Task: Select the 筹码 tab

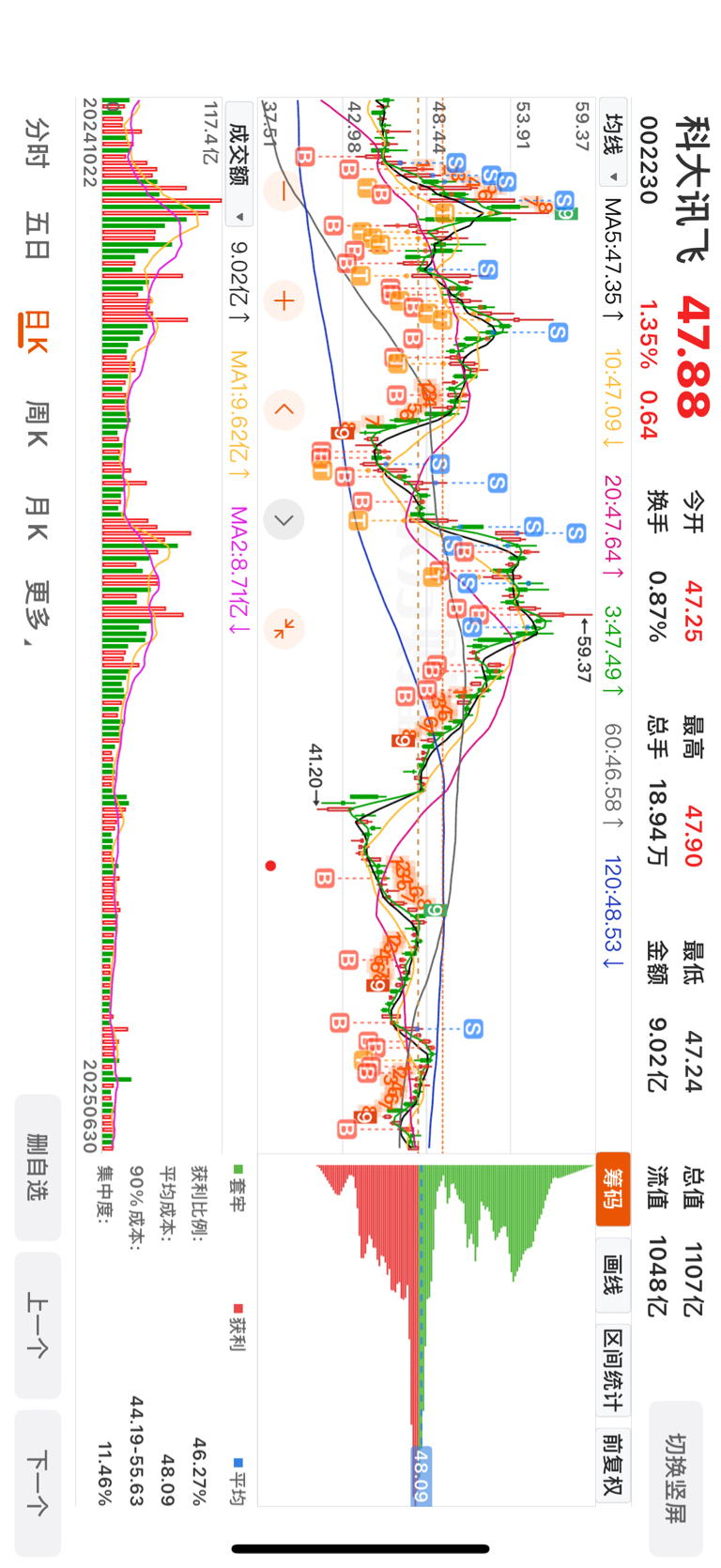Action: click(614, 1189)
